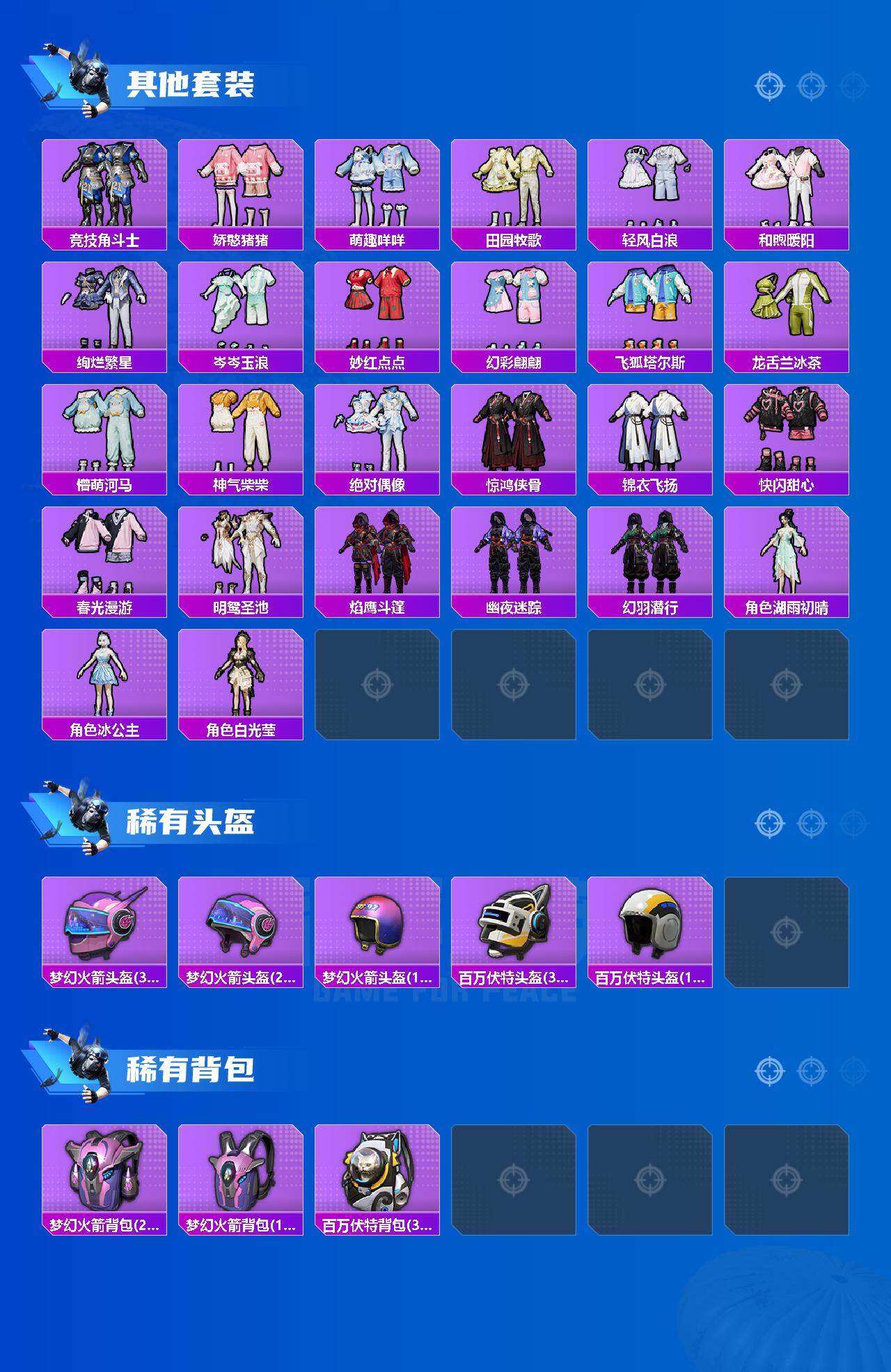Click the first target icon above 稀有头盔 section

pos(768,823)
